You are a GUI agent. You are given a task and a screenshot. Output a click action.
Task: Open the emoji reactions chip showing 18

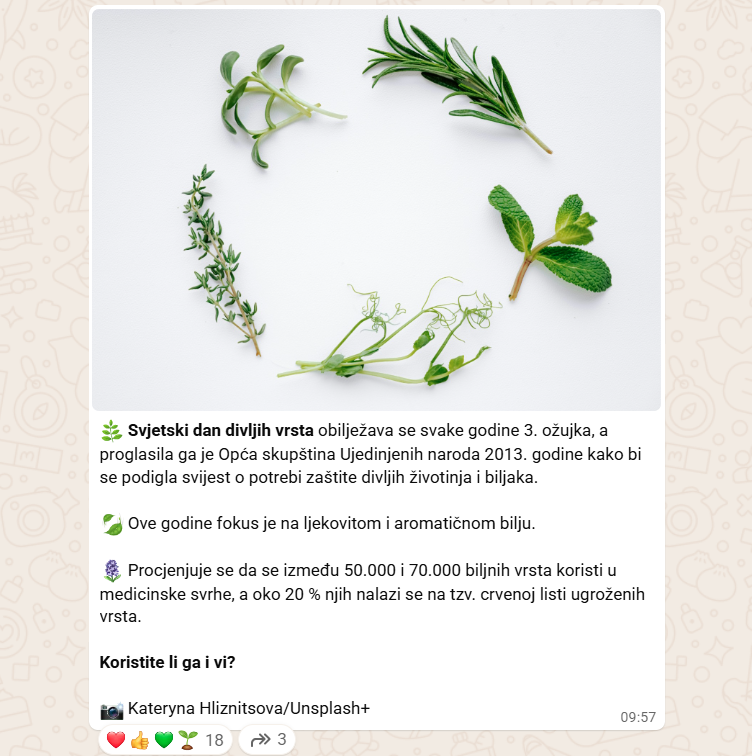[x=165, y=740]
